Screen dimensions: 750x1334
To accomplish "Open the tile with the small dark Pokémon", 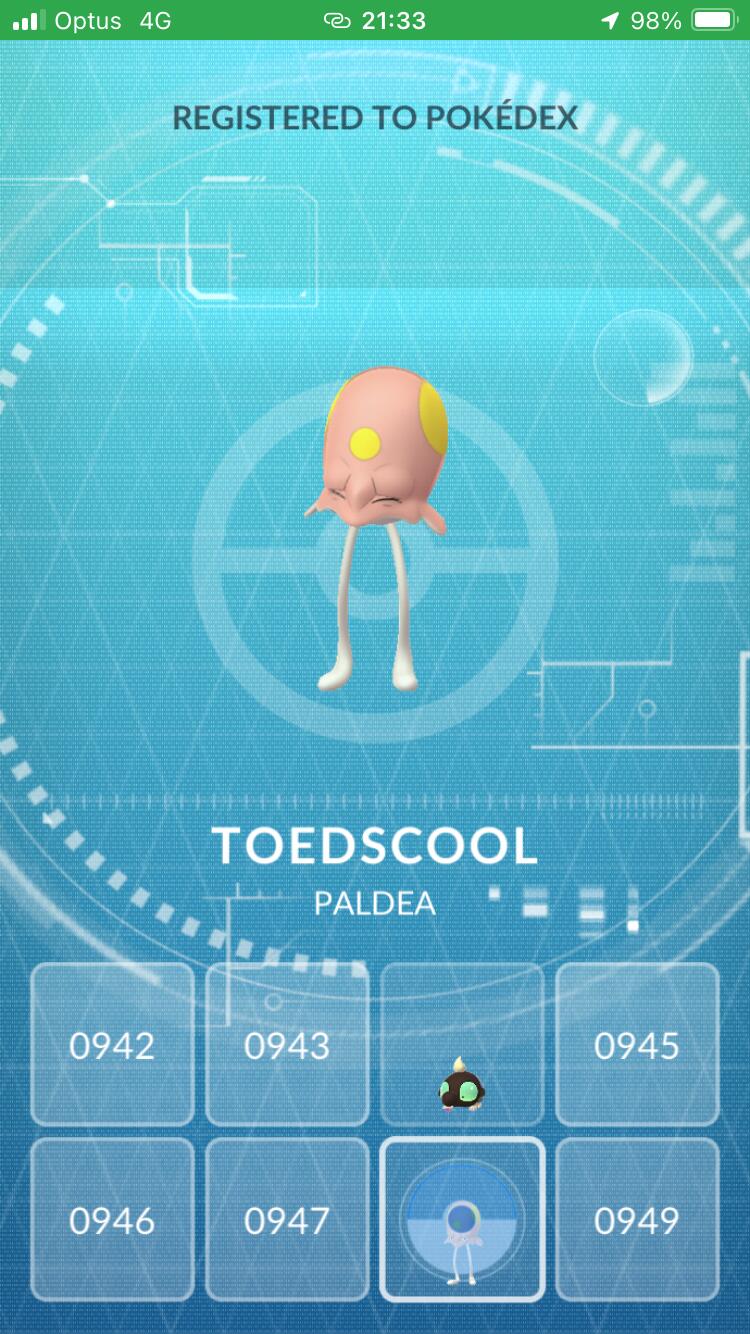I will (x=462, y=1045).
